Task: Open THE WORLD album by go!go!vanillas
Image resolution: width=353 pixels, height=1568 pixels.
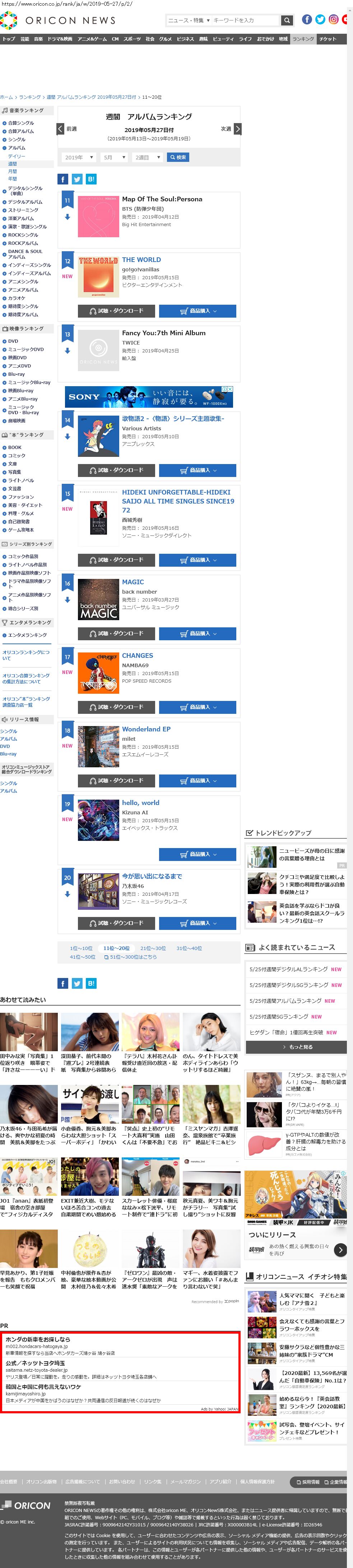Action: click(141, 260)
